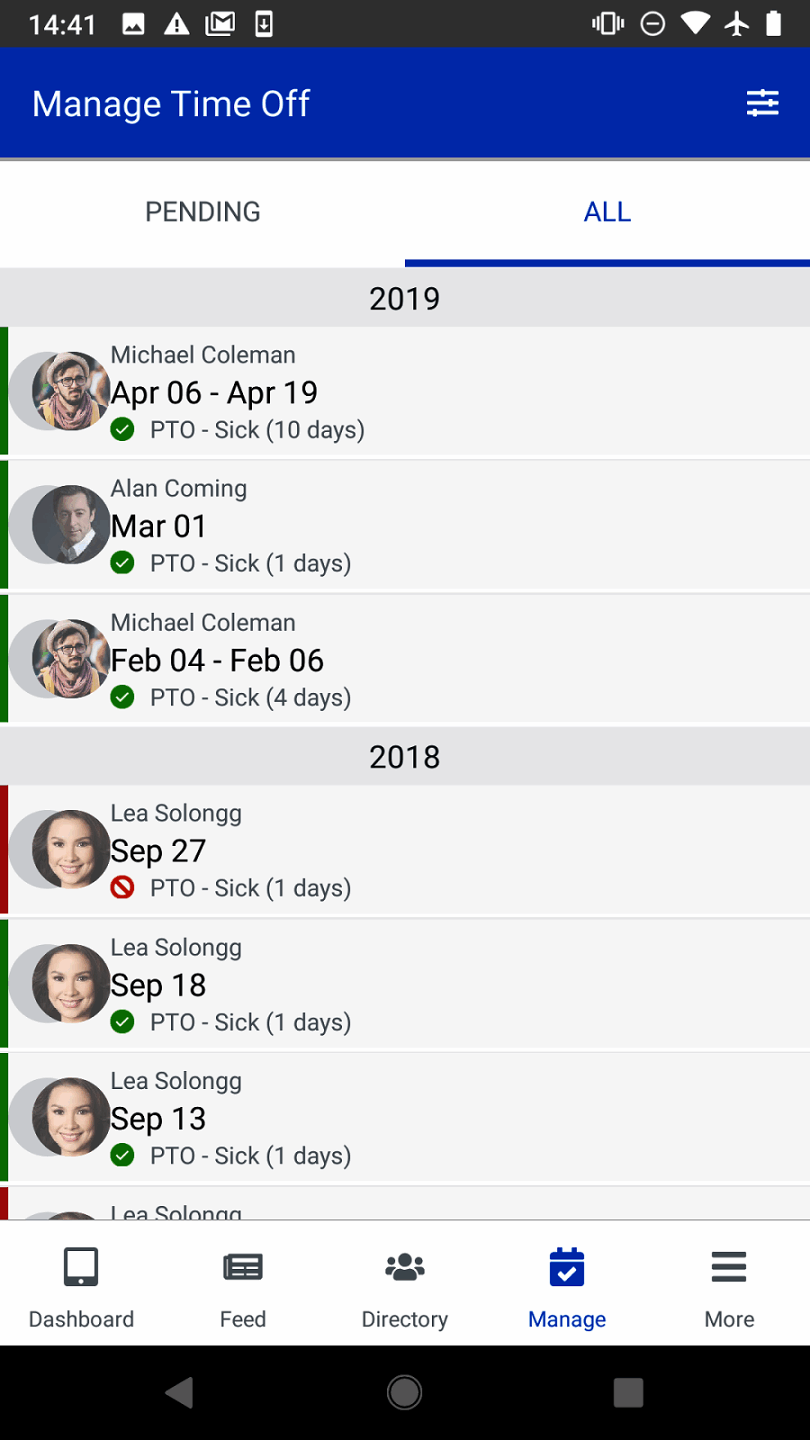Tap the green approved icon on Alan Coming's request
The image size is (810, 1440).
click(122, 563)
